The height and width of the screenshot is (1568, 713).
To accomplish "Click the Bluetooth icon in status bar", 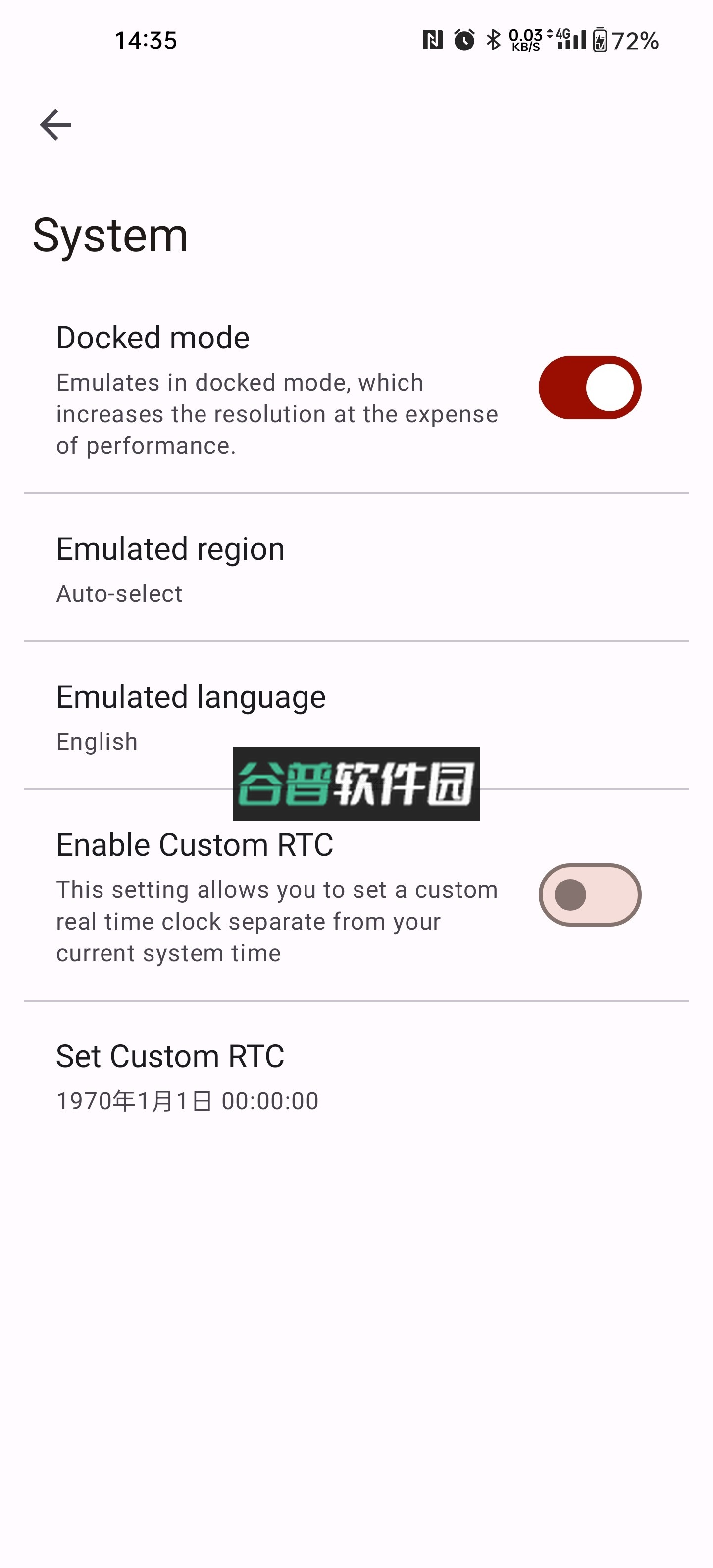I will 495,40.
